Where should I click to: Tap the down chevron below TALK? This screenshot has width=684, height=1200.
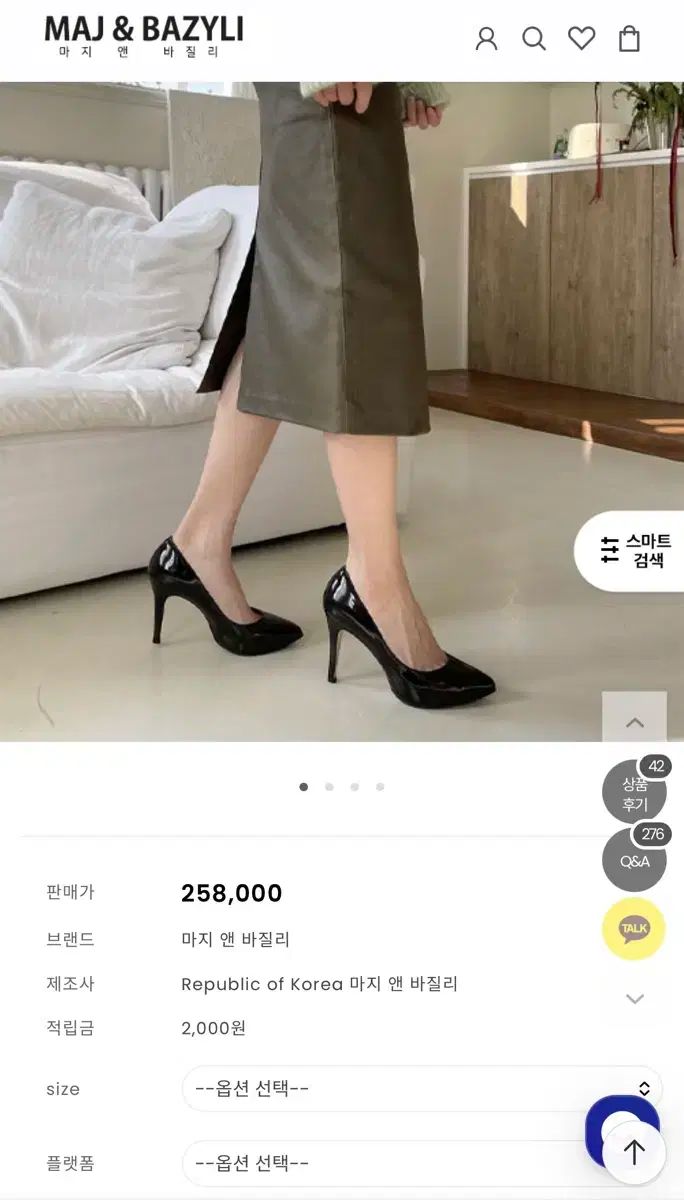(x=634, y=998)
